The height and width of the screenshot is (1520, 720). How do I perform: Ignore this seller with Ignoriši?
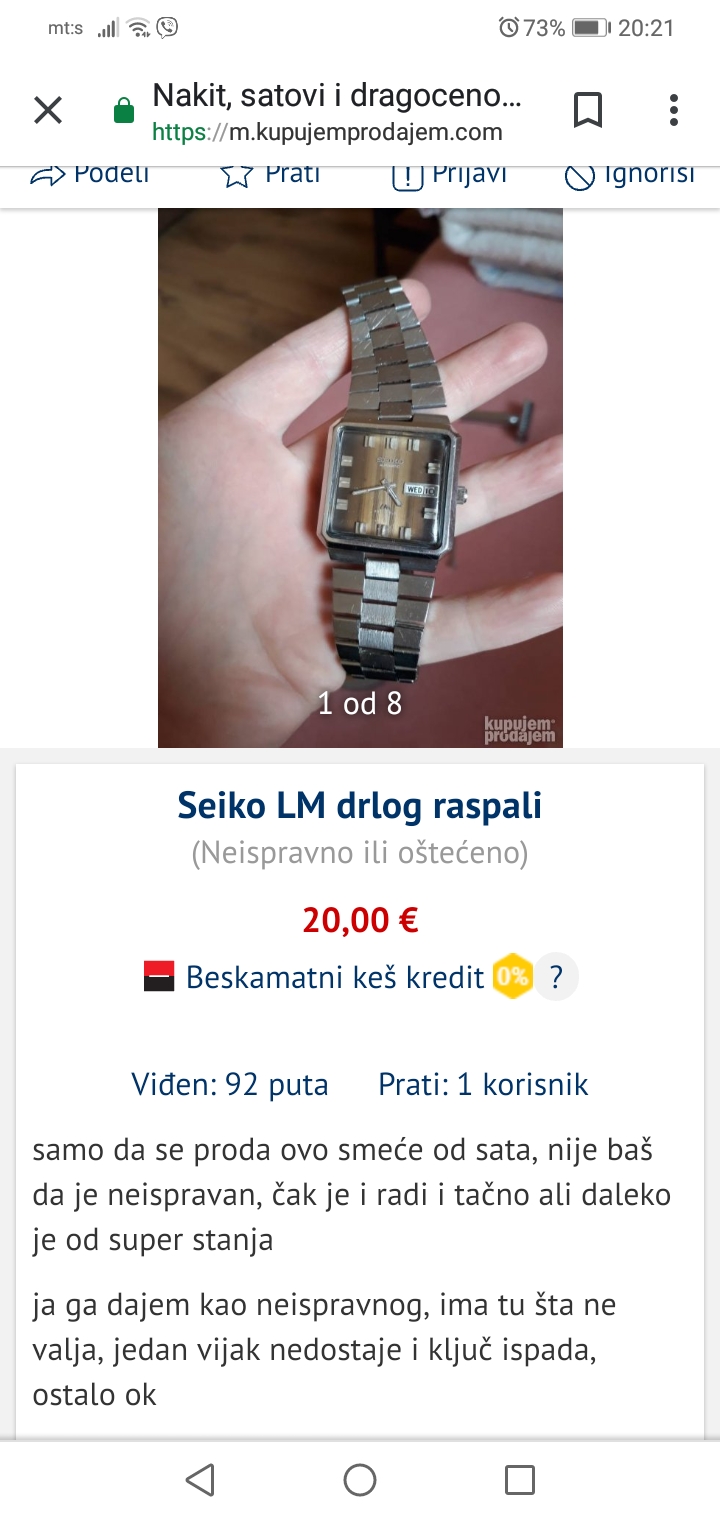click(x=629, y=175)
